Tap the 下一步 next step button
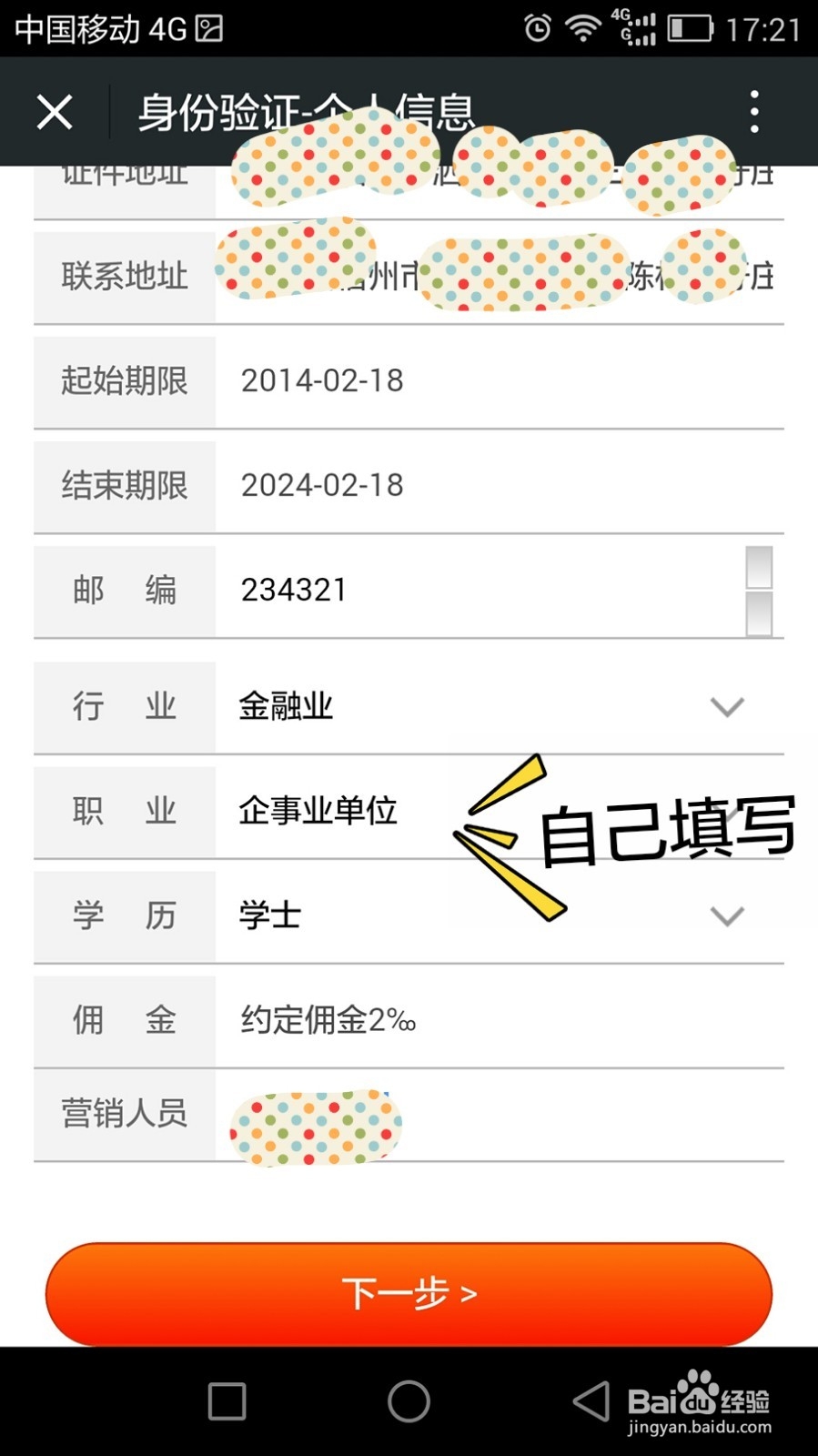 tap(409, 1291)
